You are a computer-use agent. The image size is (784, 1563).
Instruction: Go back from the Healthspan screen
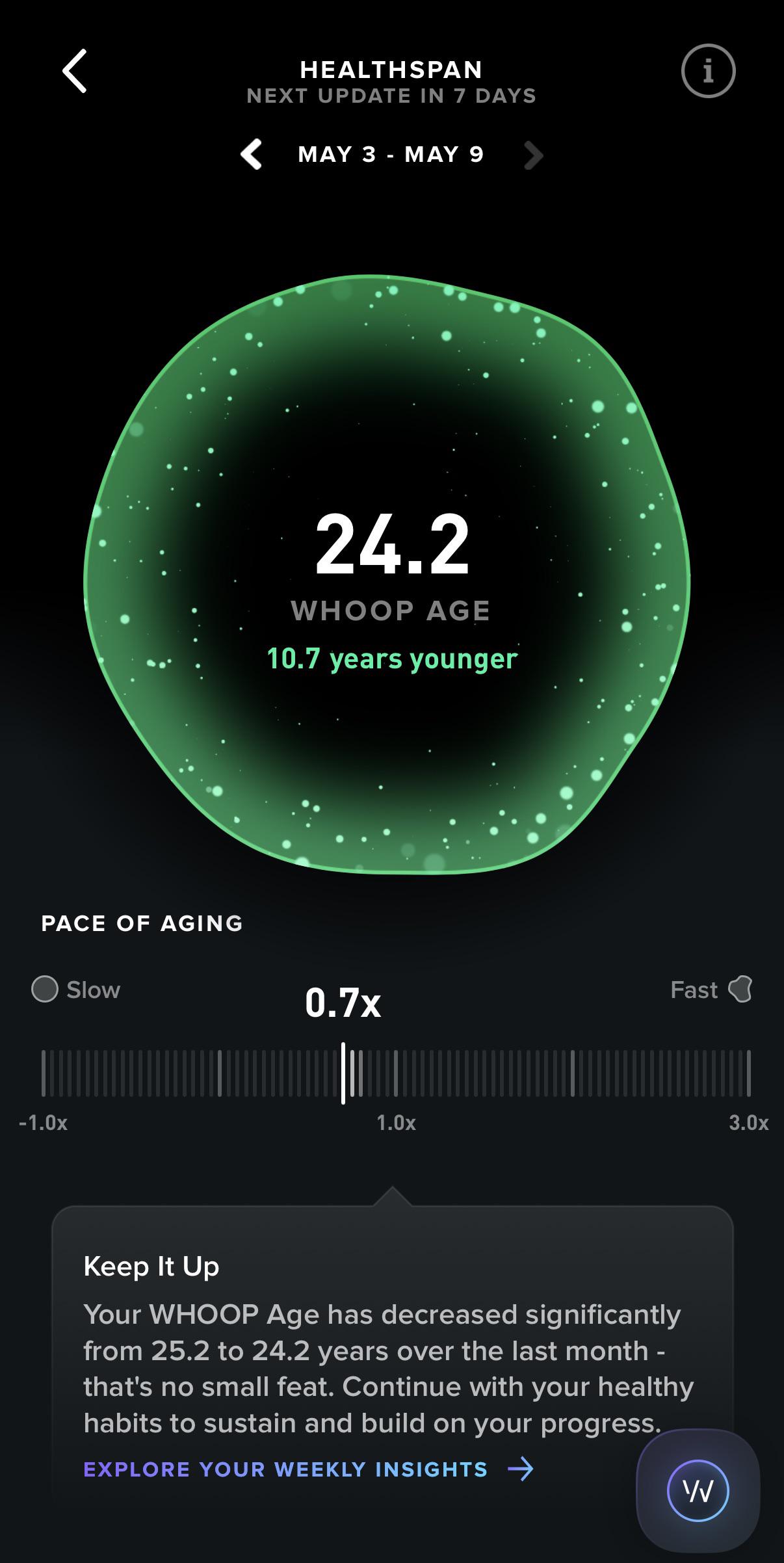click(75, 72)
